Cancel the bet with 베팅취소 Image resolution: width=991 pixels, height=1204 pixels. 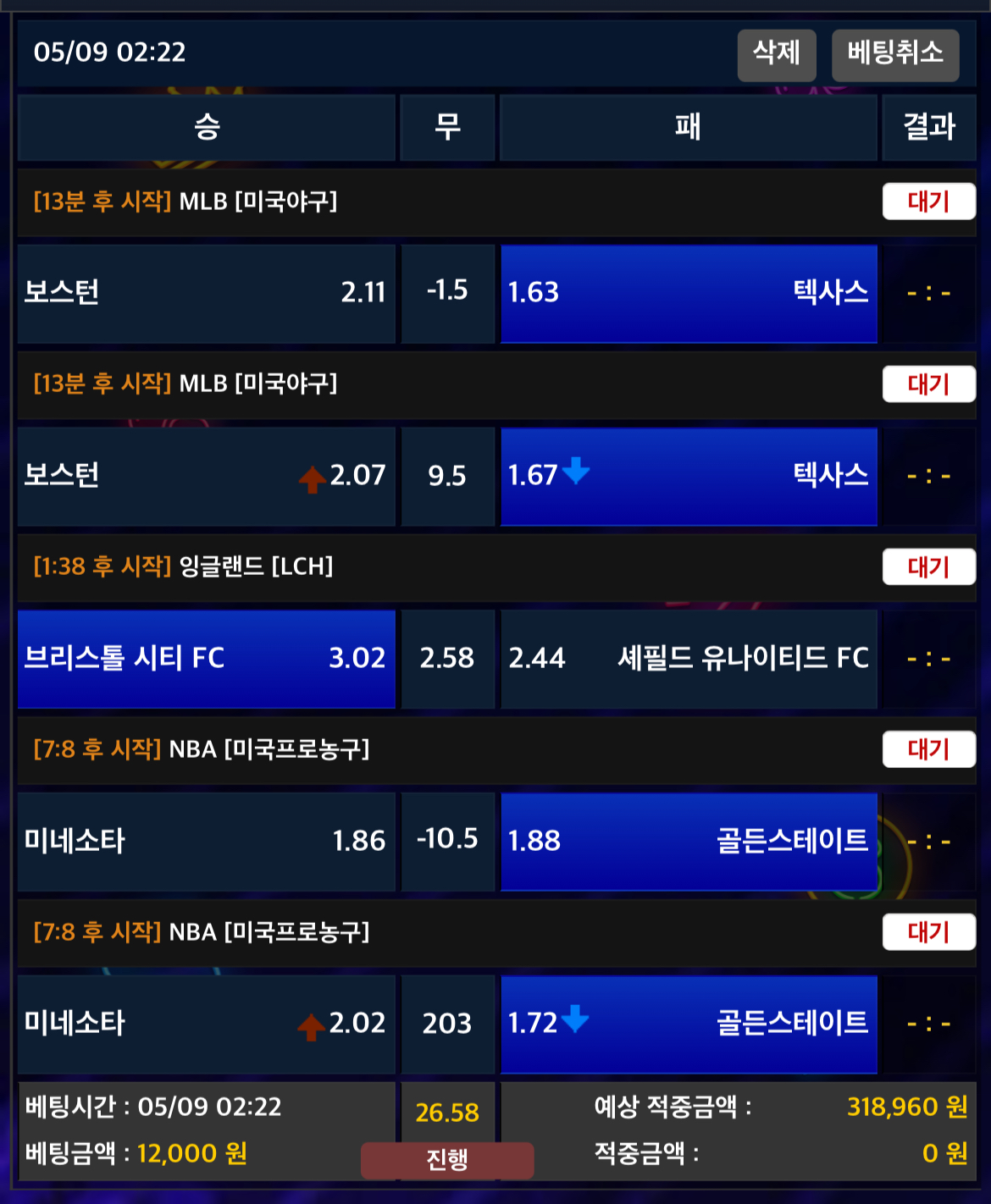click(x=894, y=55)
